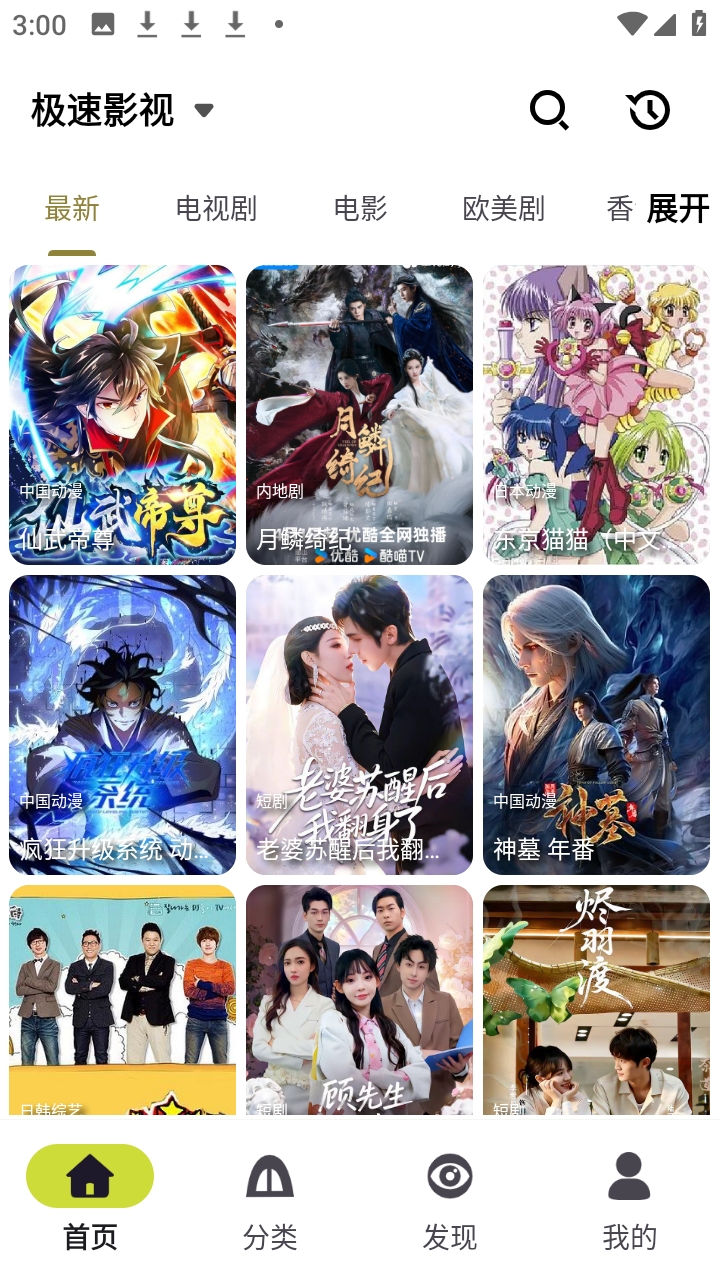Screen dimensions: 720x1280
Task: Open watch history clock icon
Action: coord(648,110)
